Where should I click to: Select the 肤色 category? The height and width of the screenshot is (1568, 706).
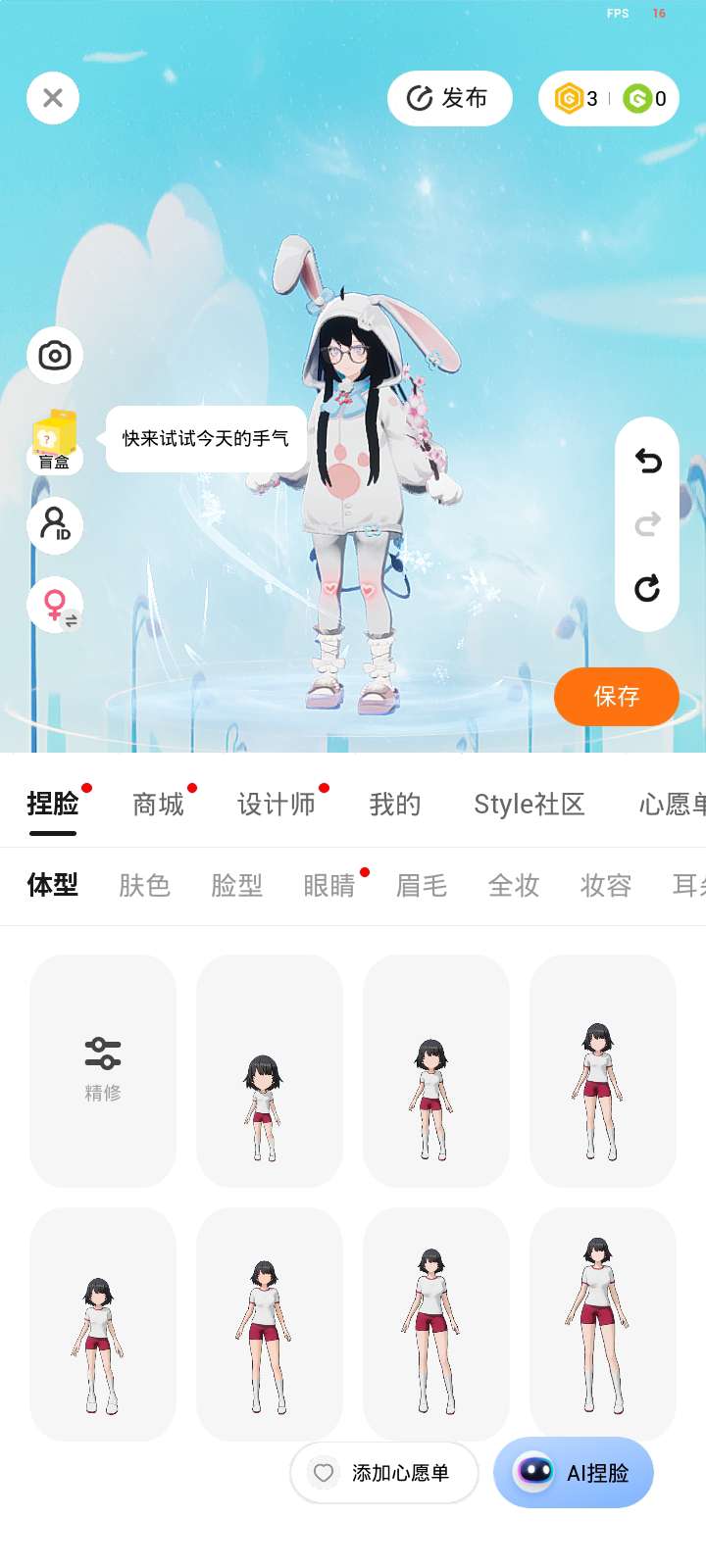[x=144, y=886]
